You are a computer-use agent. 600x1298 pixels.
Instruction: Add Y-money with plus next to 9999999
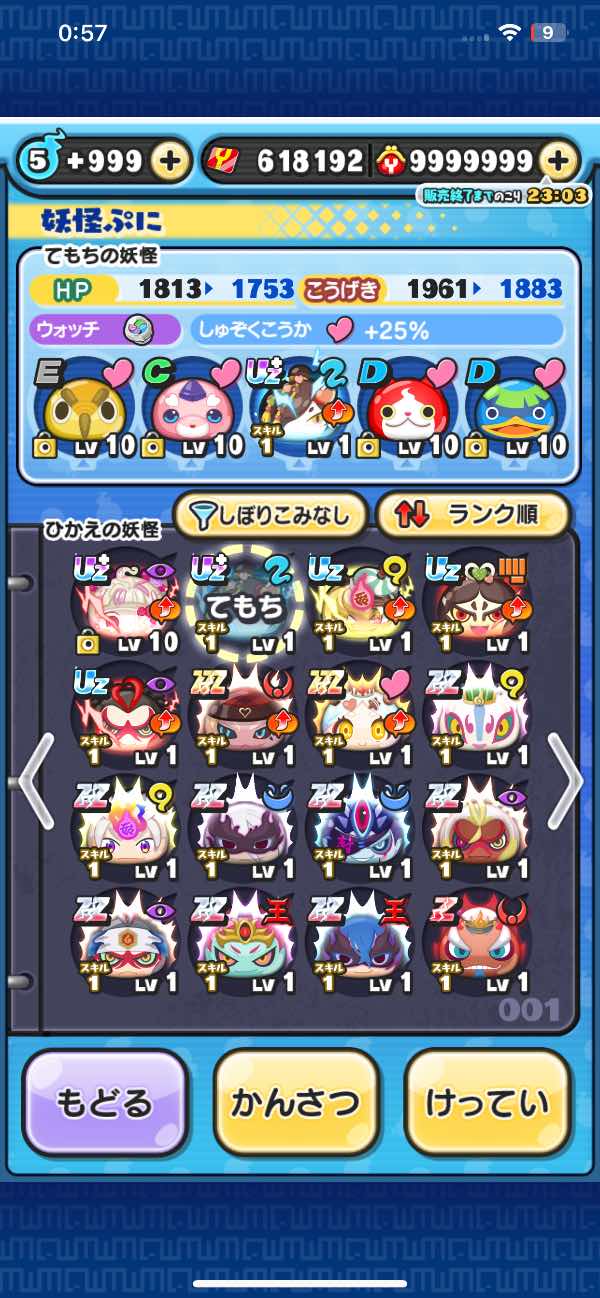[x=560, y=161]
